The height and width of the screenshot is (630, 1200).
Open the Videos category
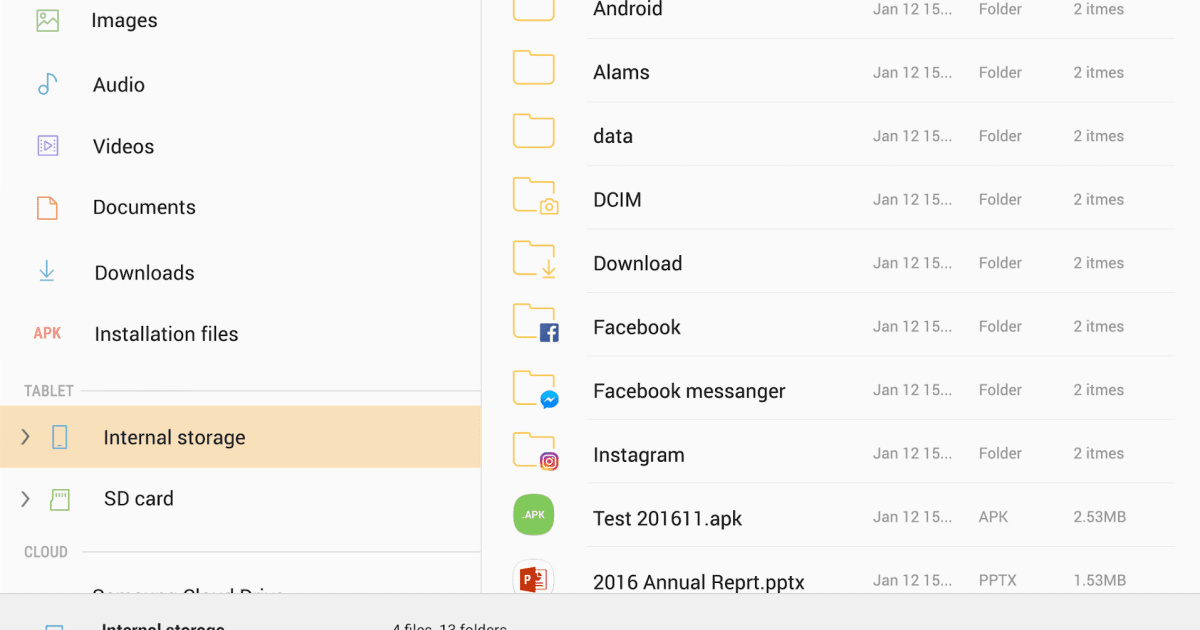coord(240,146)
